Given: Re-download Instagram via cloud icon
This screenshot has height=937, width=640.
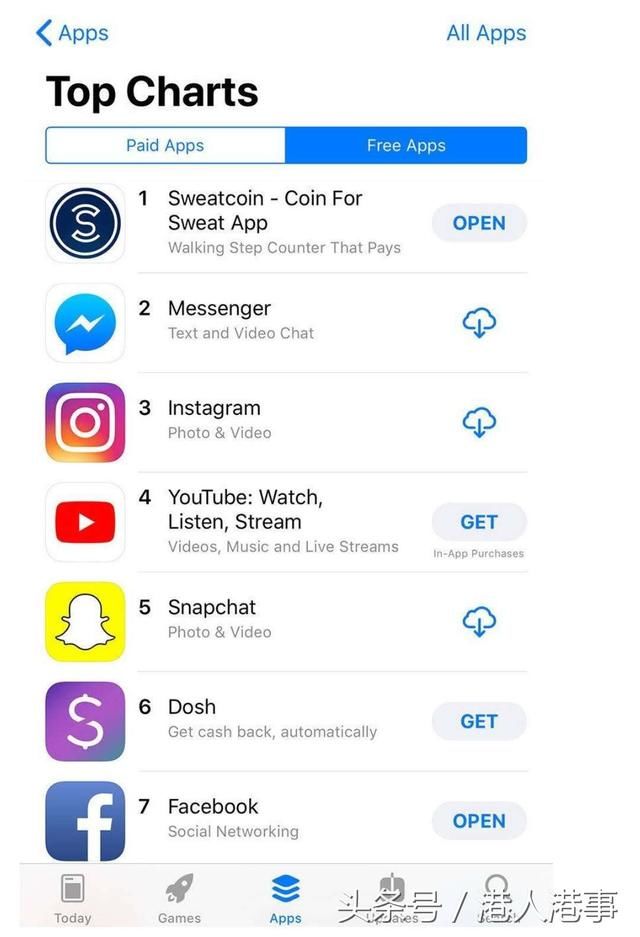Looking at the screenshot, I should pyautogui.click(x=479, y=423).
